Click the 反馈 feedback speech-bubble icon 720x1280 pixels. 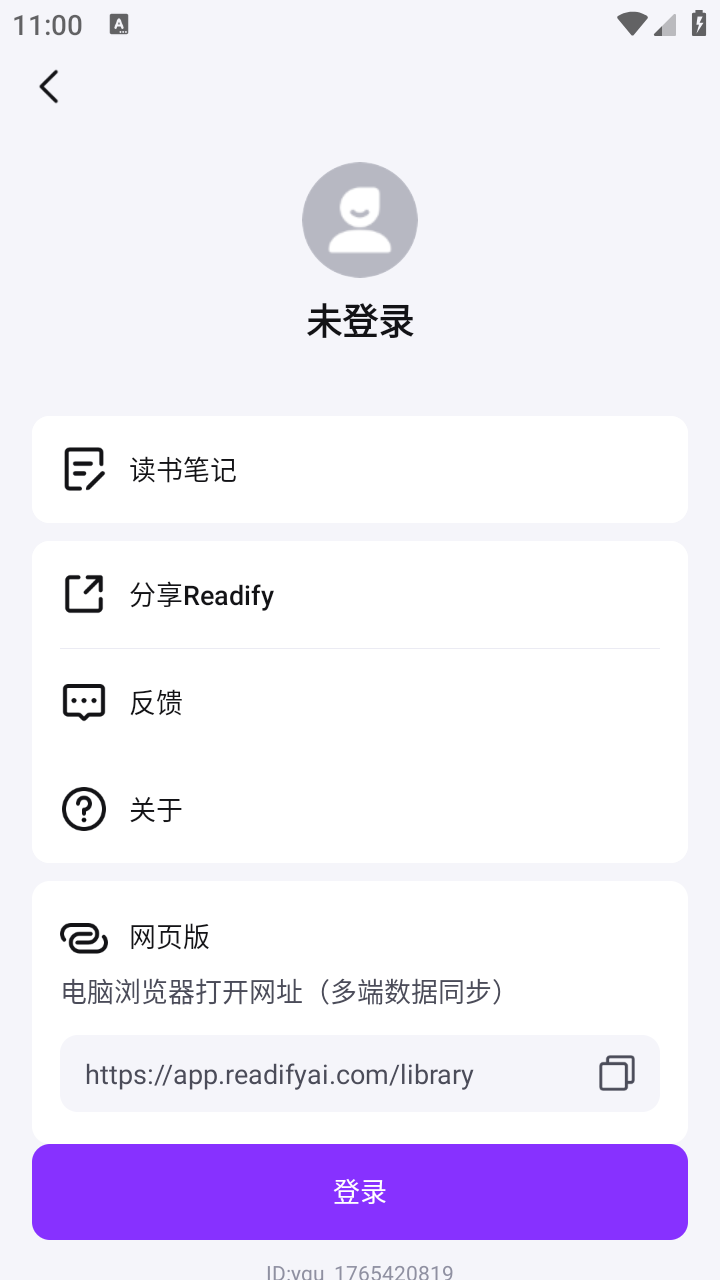coord(84,701)
